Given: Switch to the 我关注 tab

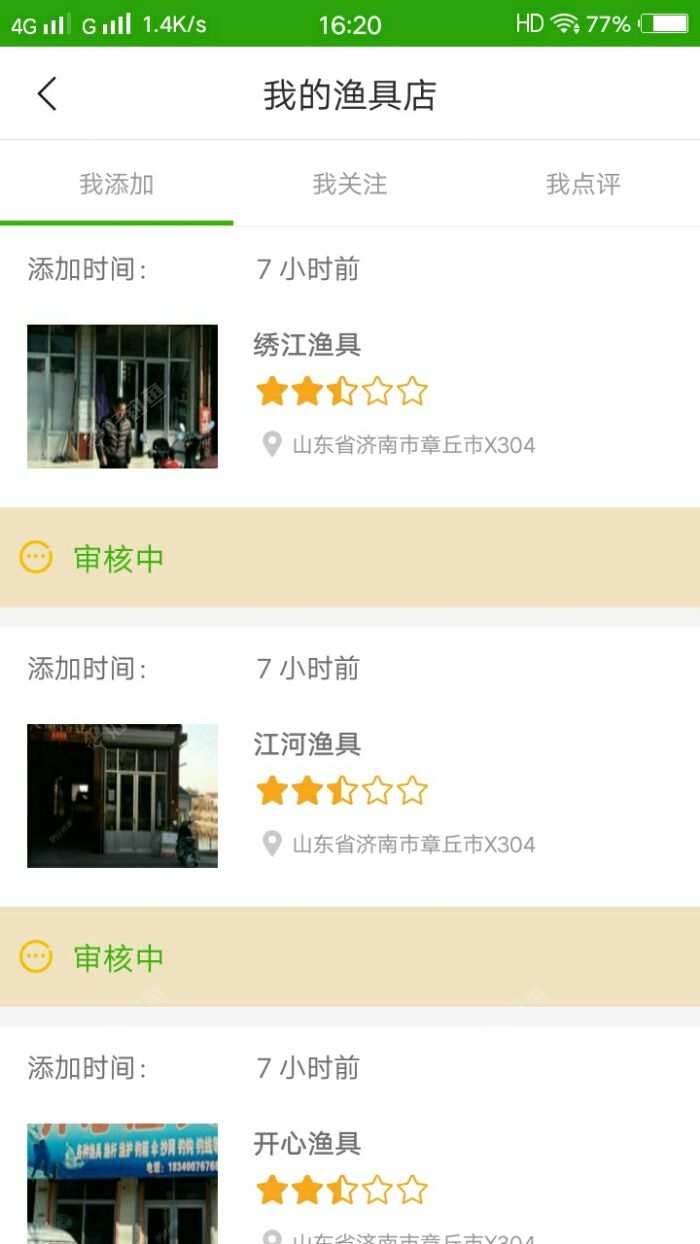Looking at the screenshot, I should [x=349, y=184].
